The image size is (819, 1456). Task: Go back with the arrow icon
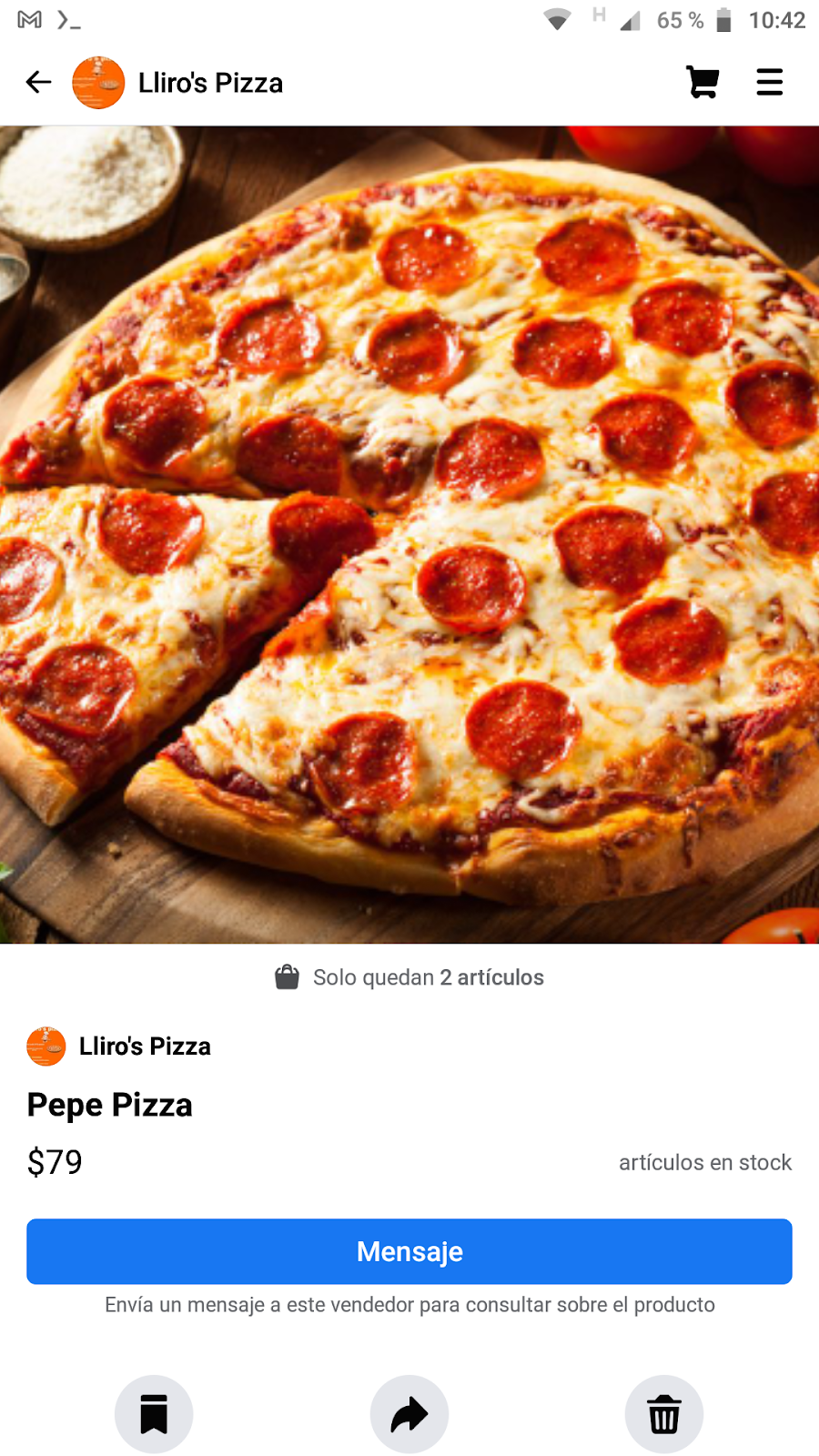(x=38, y=83)
